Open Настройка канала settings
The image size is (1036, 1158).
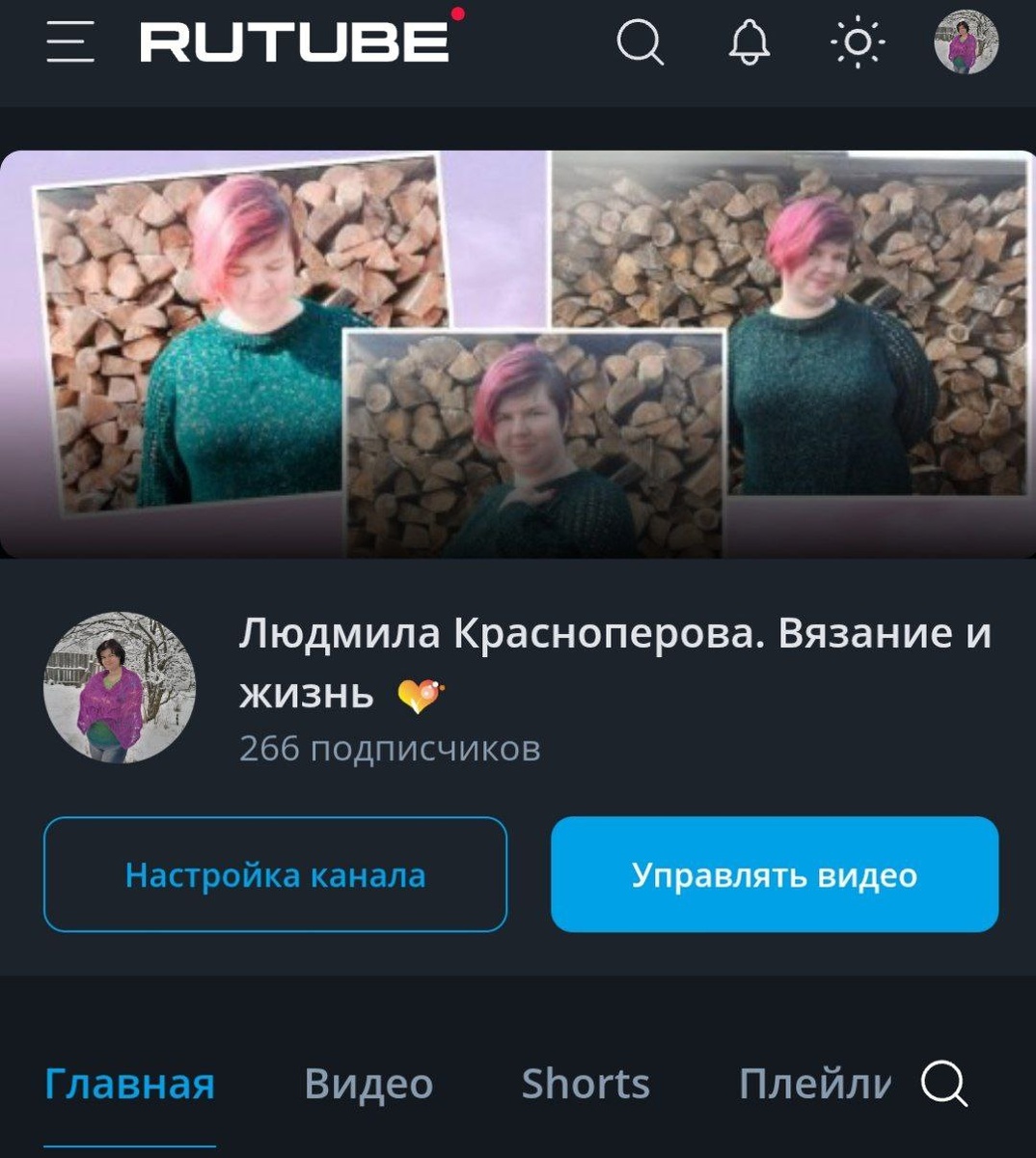point(275,874)
